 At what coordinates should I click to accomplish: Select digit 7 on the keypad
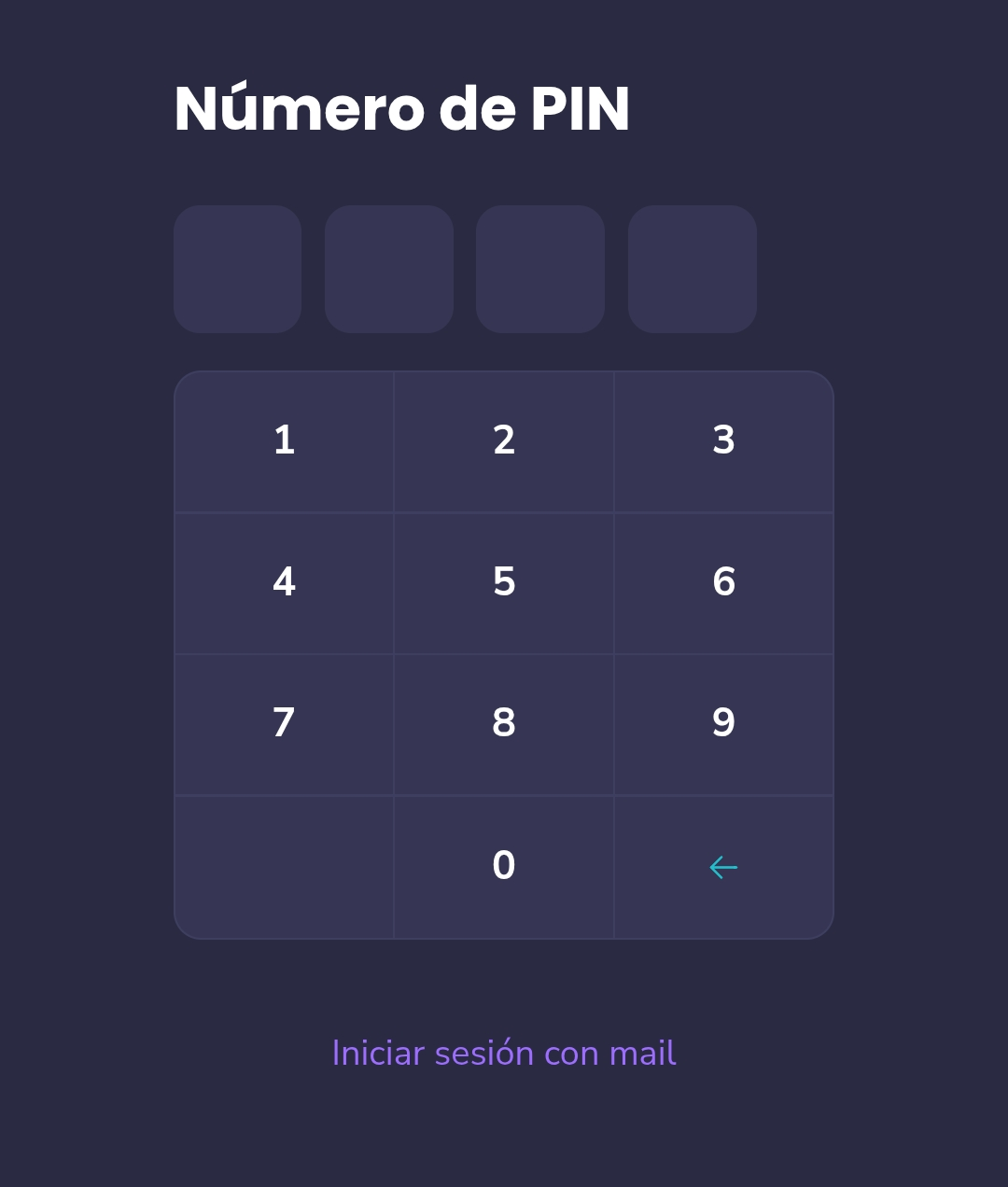(284, 724)
